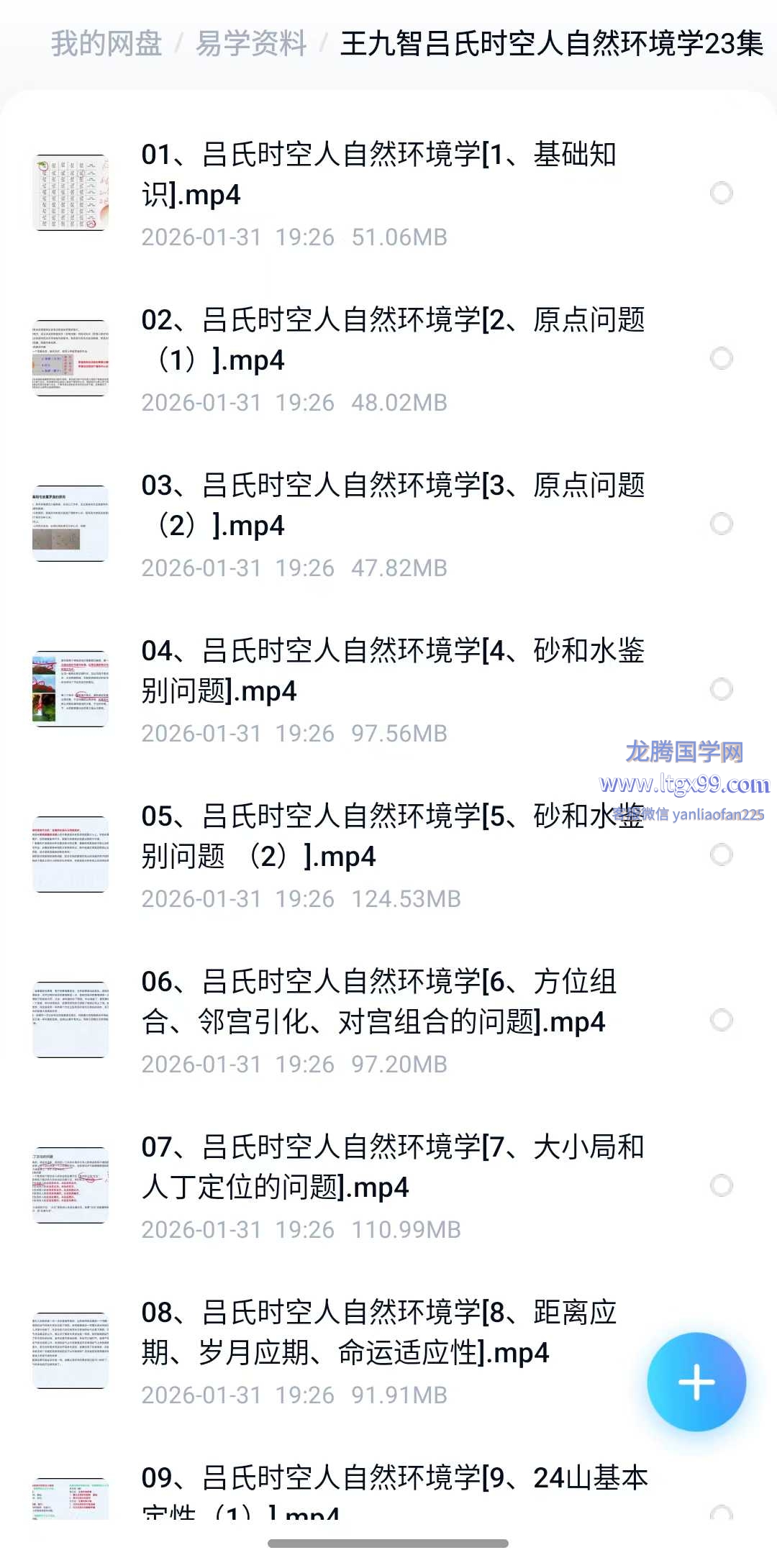Open video 01、基础知识.mp4
Screen dimensions: 777x1568
coord(378,175)
